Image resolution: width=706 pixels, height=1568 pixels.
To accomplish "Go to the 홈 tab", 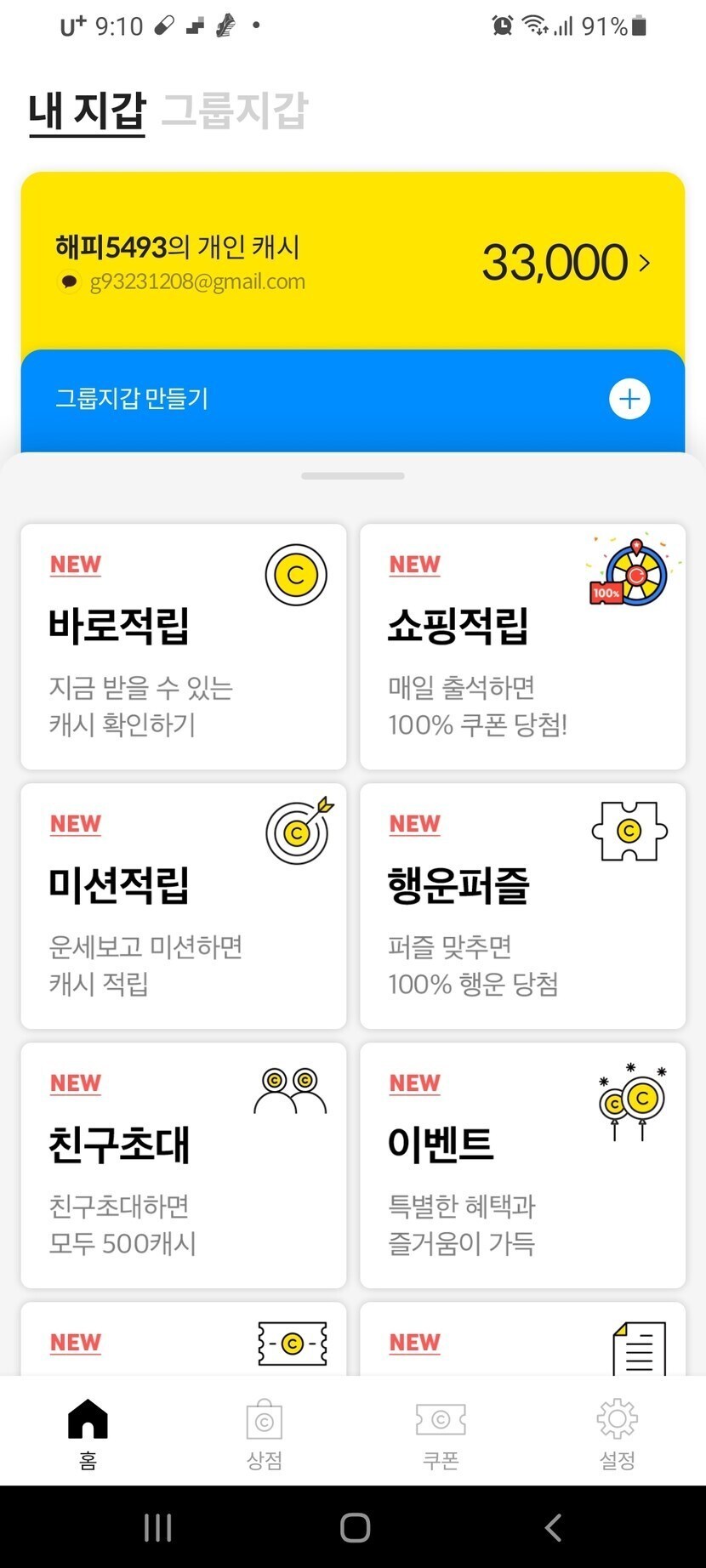I will tap(88, 1434).
